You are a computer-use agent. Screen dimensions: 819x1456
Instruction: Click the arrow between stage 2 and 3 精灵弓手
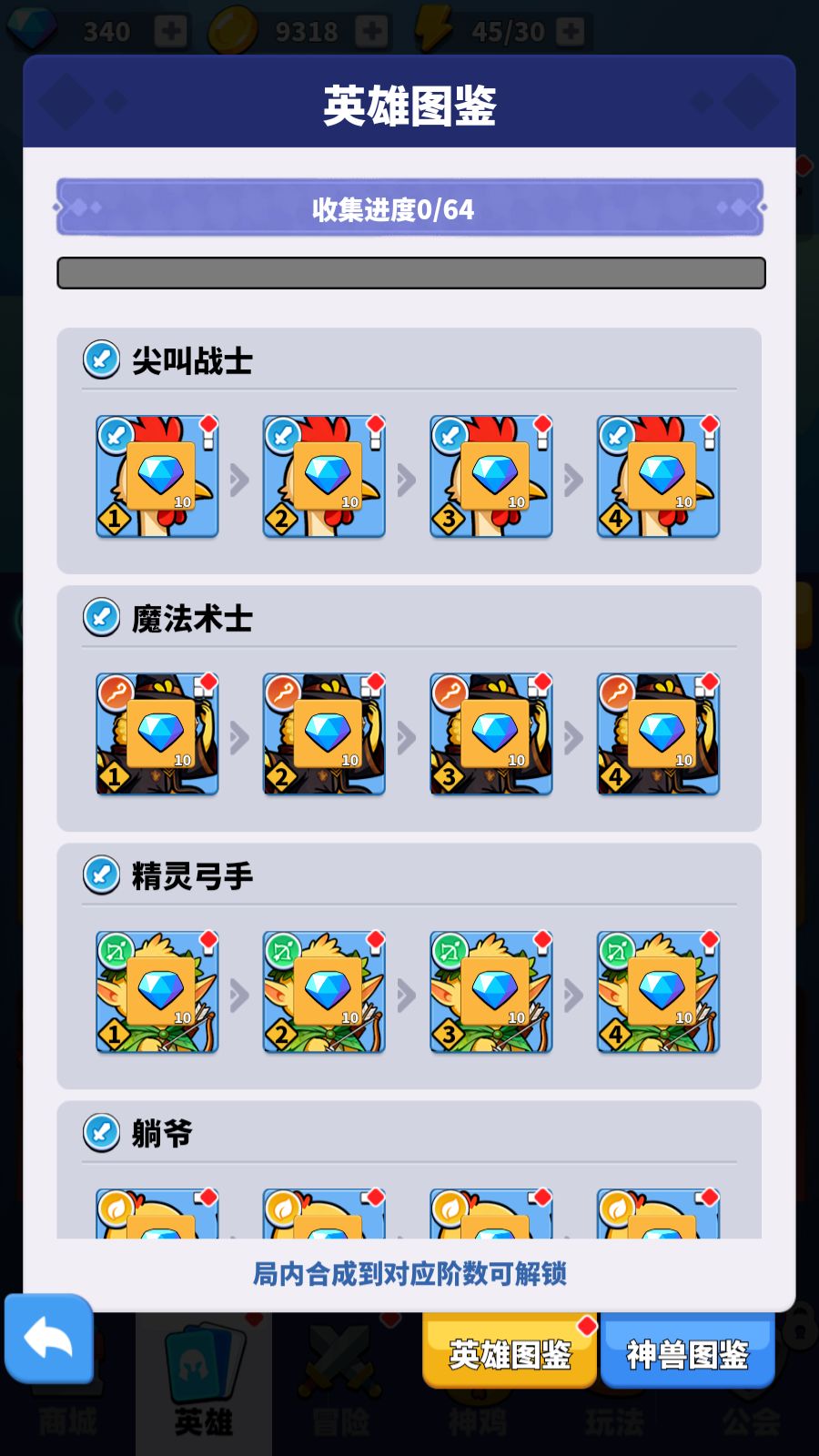(x=406, y=993)
